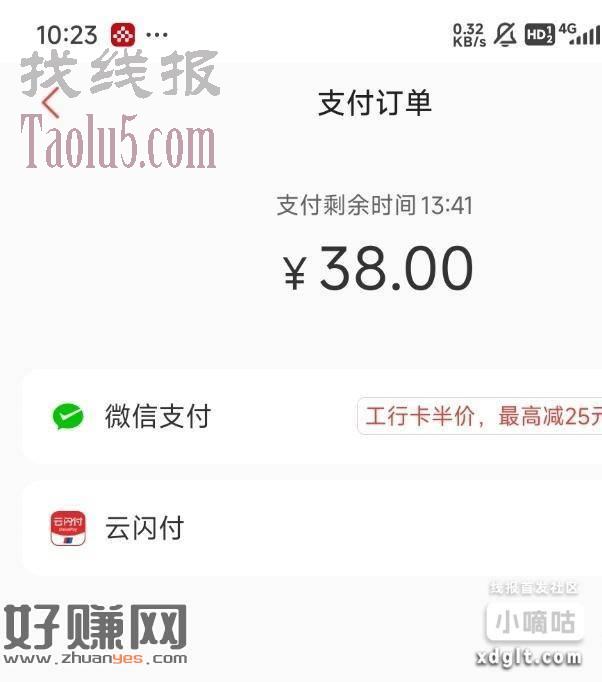Choose 云闪付 payment option
Viewport: 602px width, 682px height.
click(x=145, y=528)
